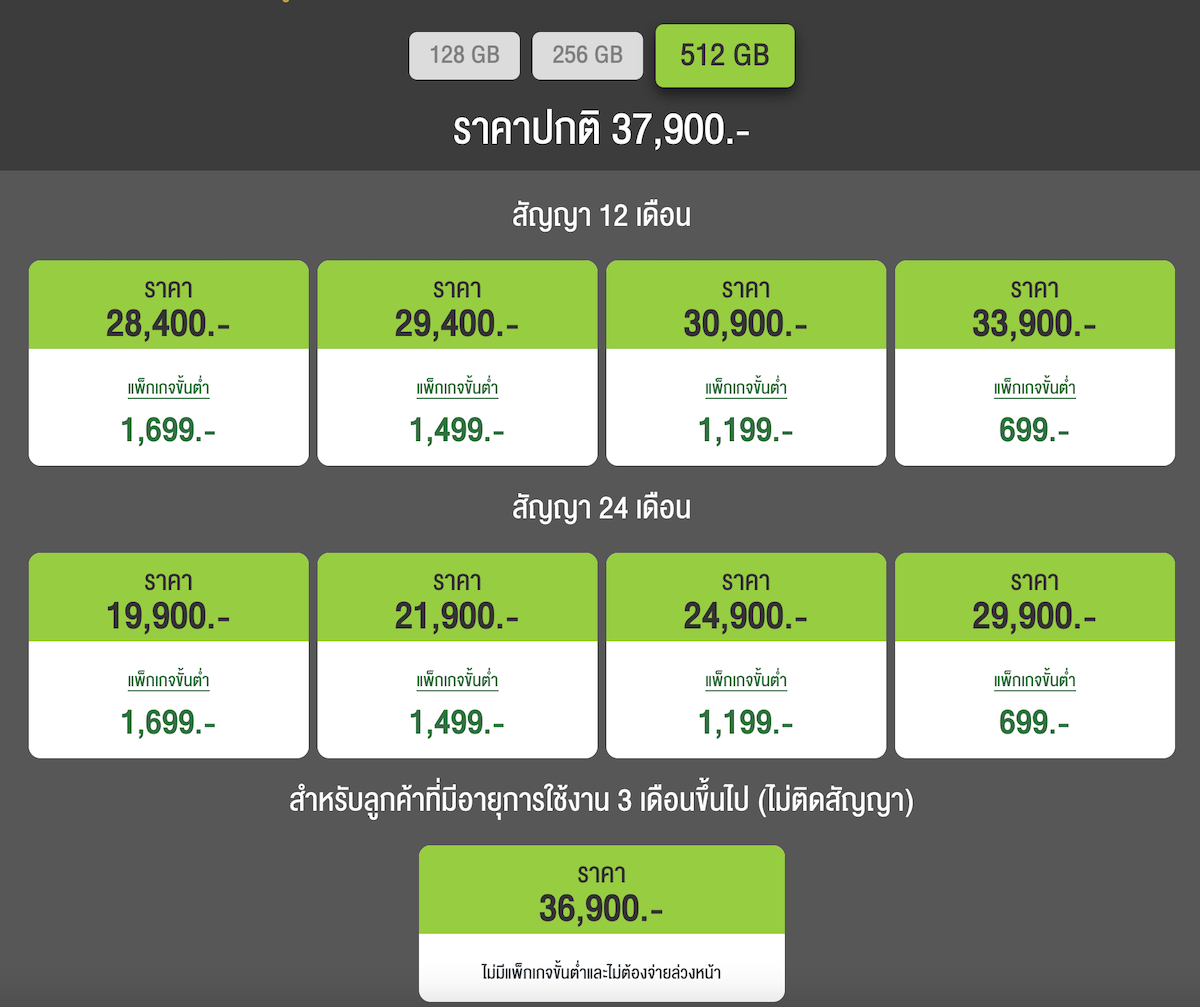This screenshot has width=1200, height=1007.
Task: Open แพ็กเกจขั้นต่ำ link under the 19,900.- price
Action: point(168,681)
